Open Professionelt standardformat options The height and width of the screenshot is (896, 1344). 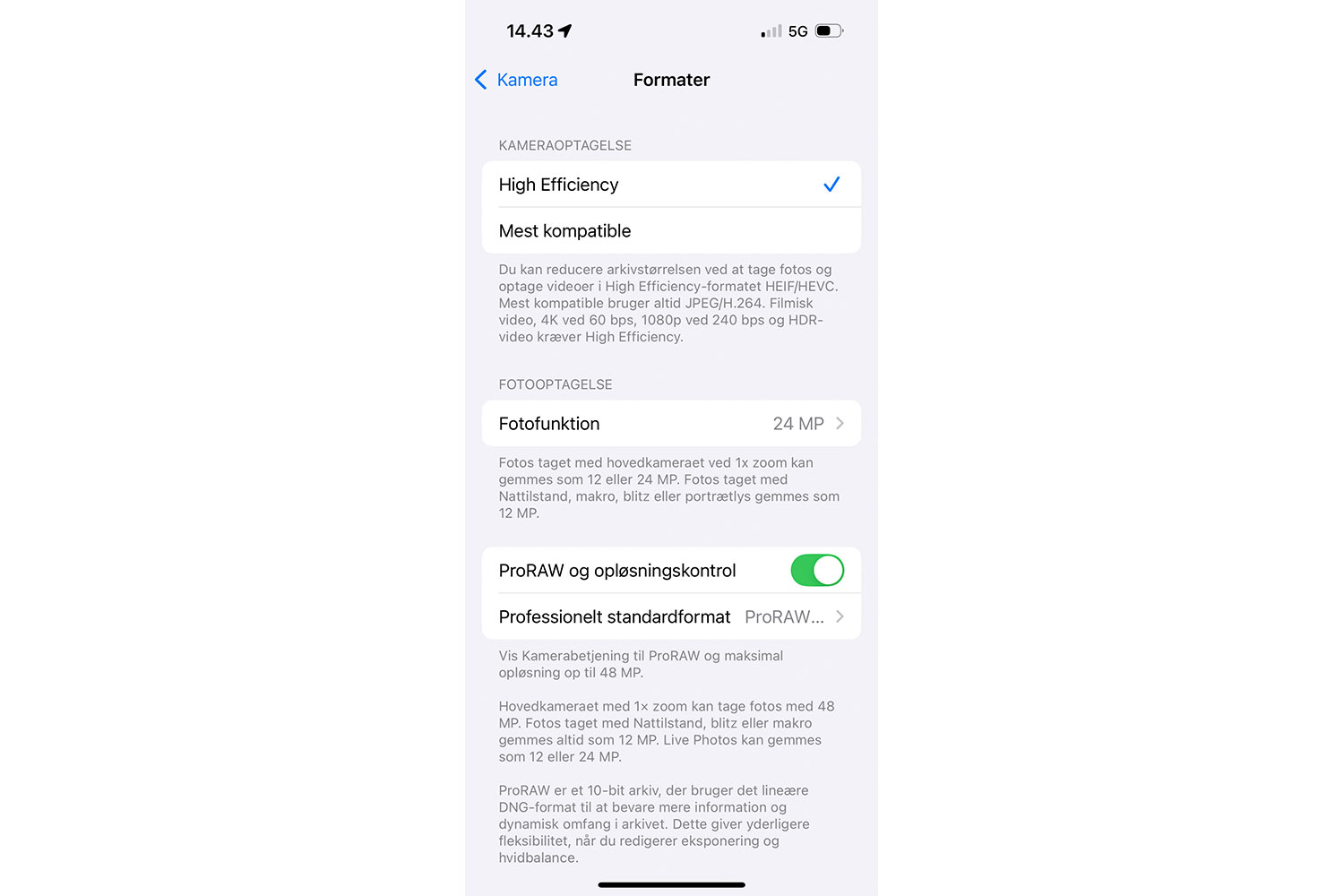tap(670, 617)
